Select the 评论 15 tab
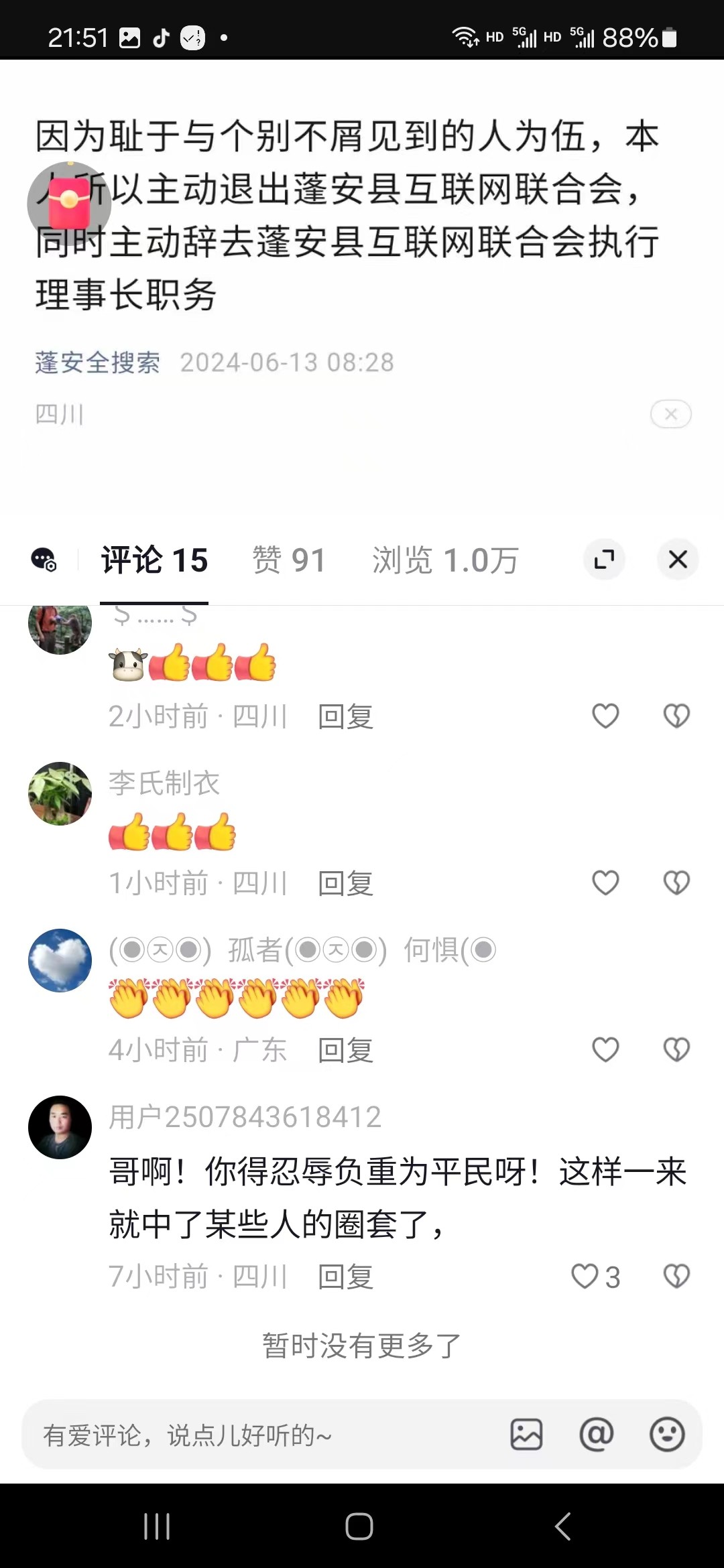Image resolution: width=724 pixels, height=1568 pixels. click(x=154, y=560)
